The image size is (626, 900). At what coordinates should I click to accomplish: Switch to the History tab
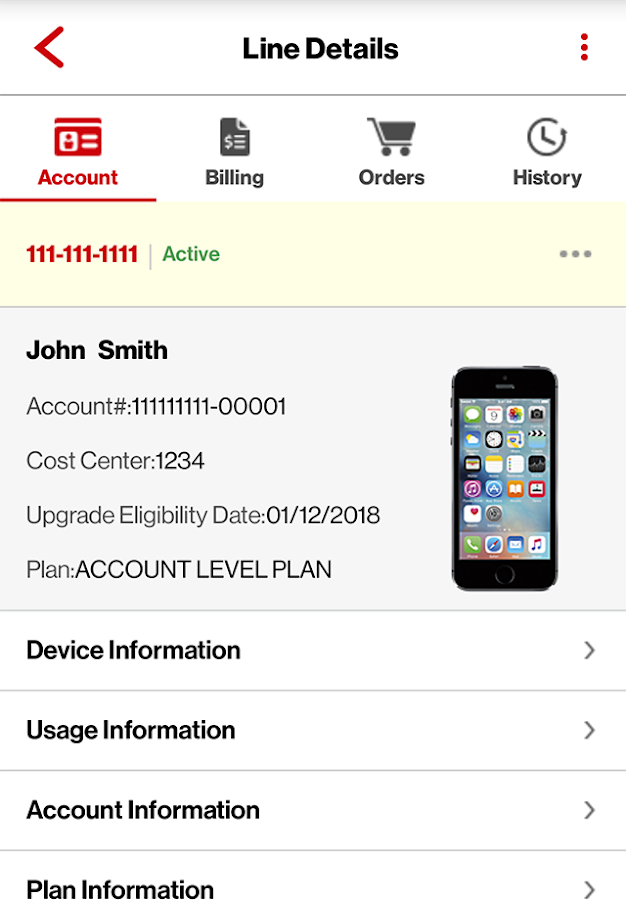tap(547, 153)
